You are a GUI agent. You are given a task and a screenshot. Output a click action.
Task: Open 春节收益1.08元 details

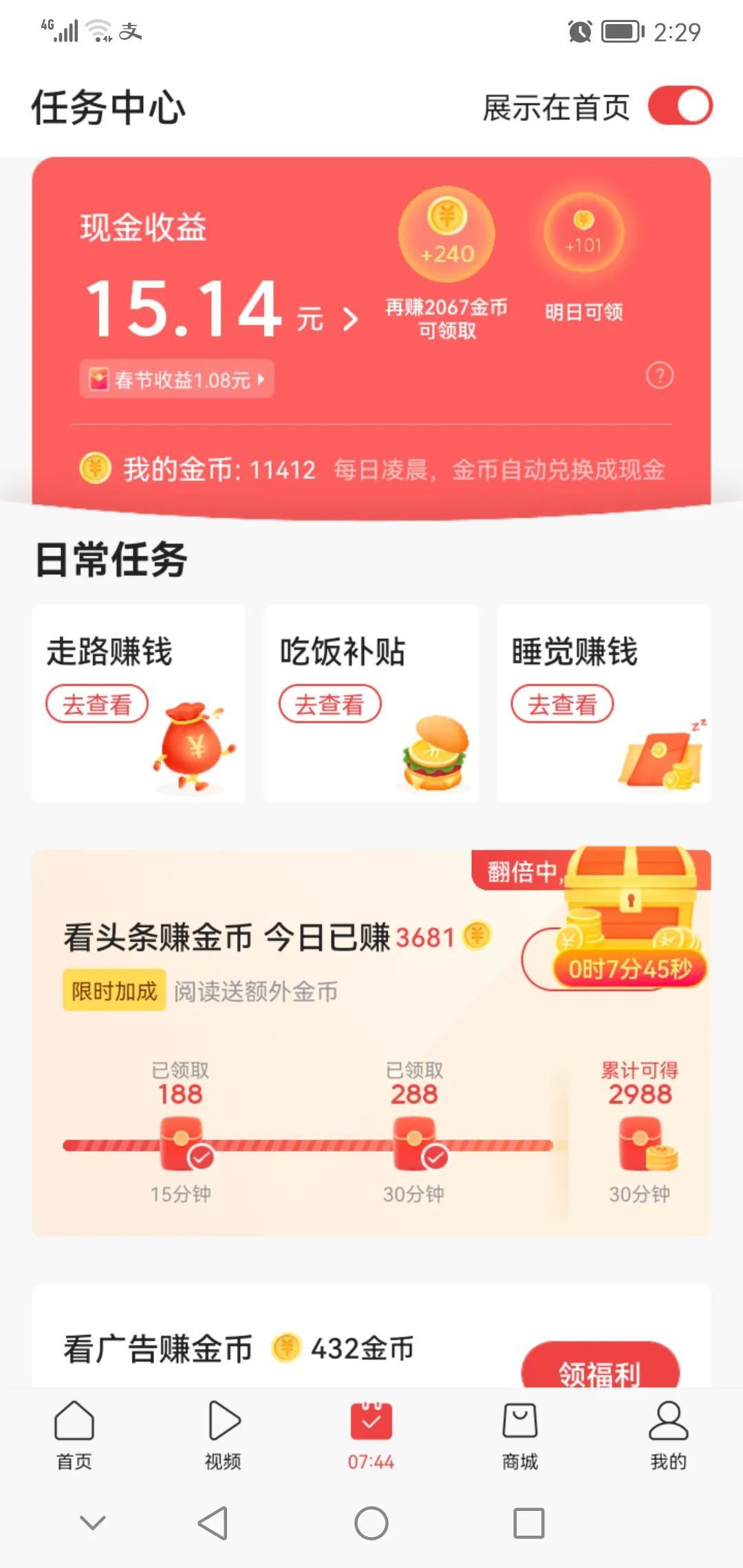point(177,379)
